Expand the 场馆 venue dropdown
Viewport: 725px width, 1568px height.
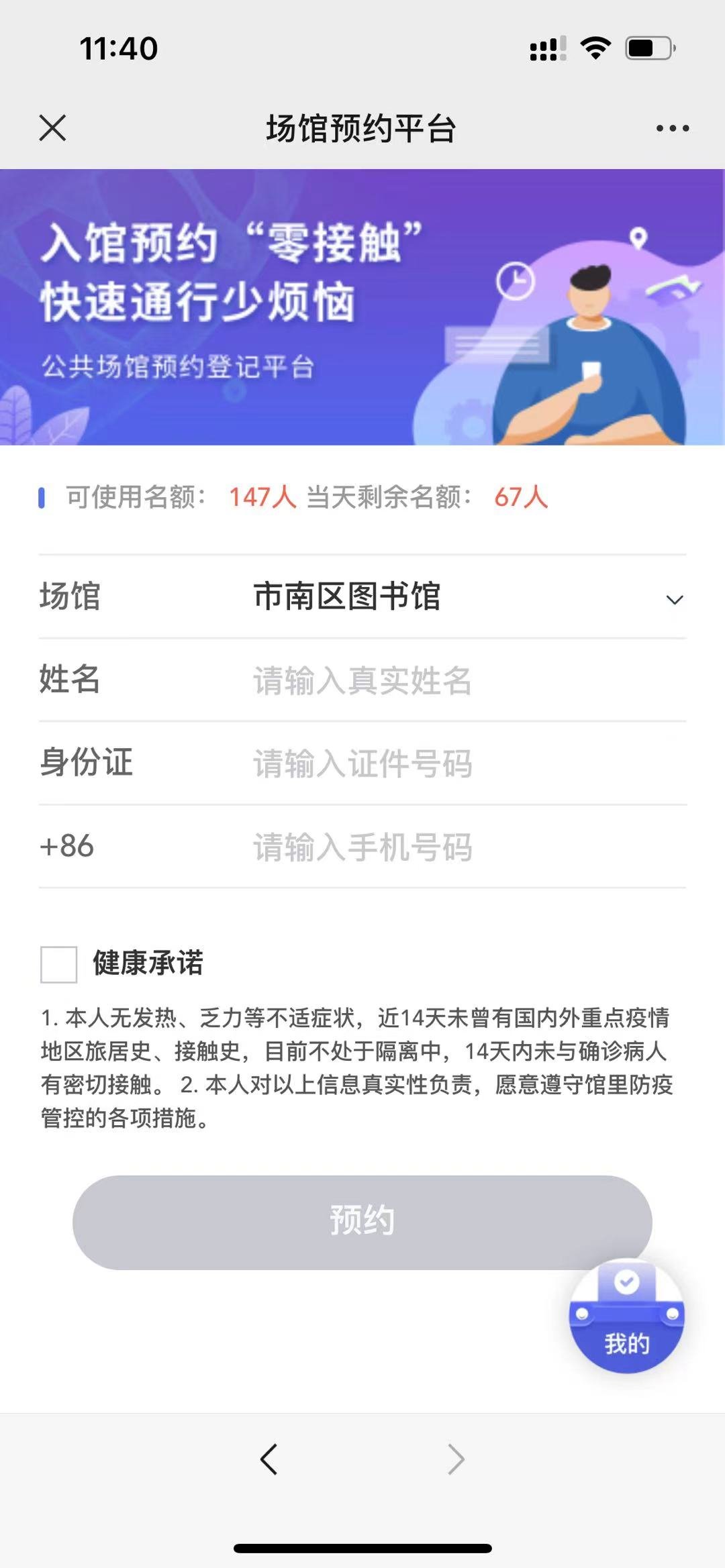point(674,599)
